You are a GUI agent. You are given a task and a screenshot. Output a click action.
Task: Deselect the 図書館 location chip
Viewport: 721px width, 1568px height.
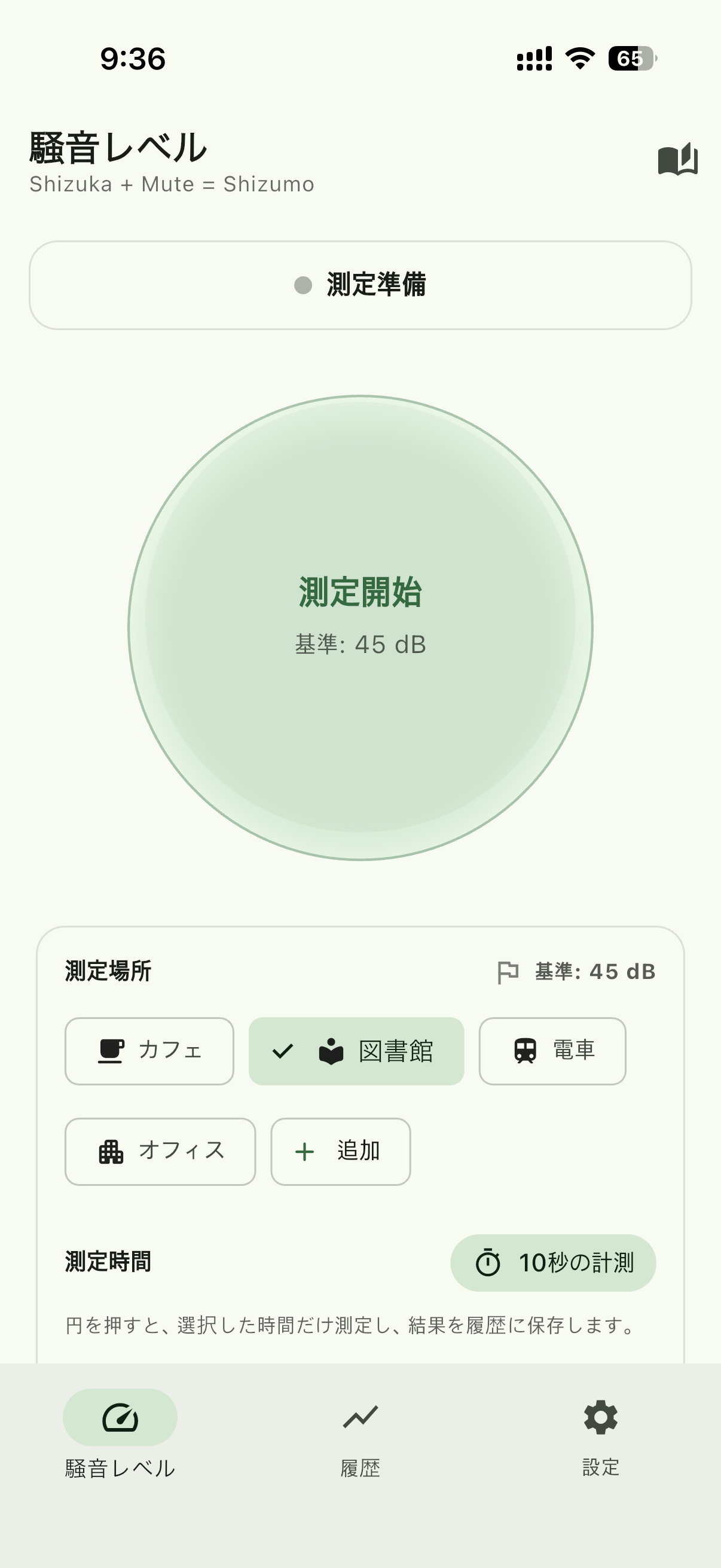[x=356, y=1051]
